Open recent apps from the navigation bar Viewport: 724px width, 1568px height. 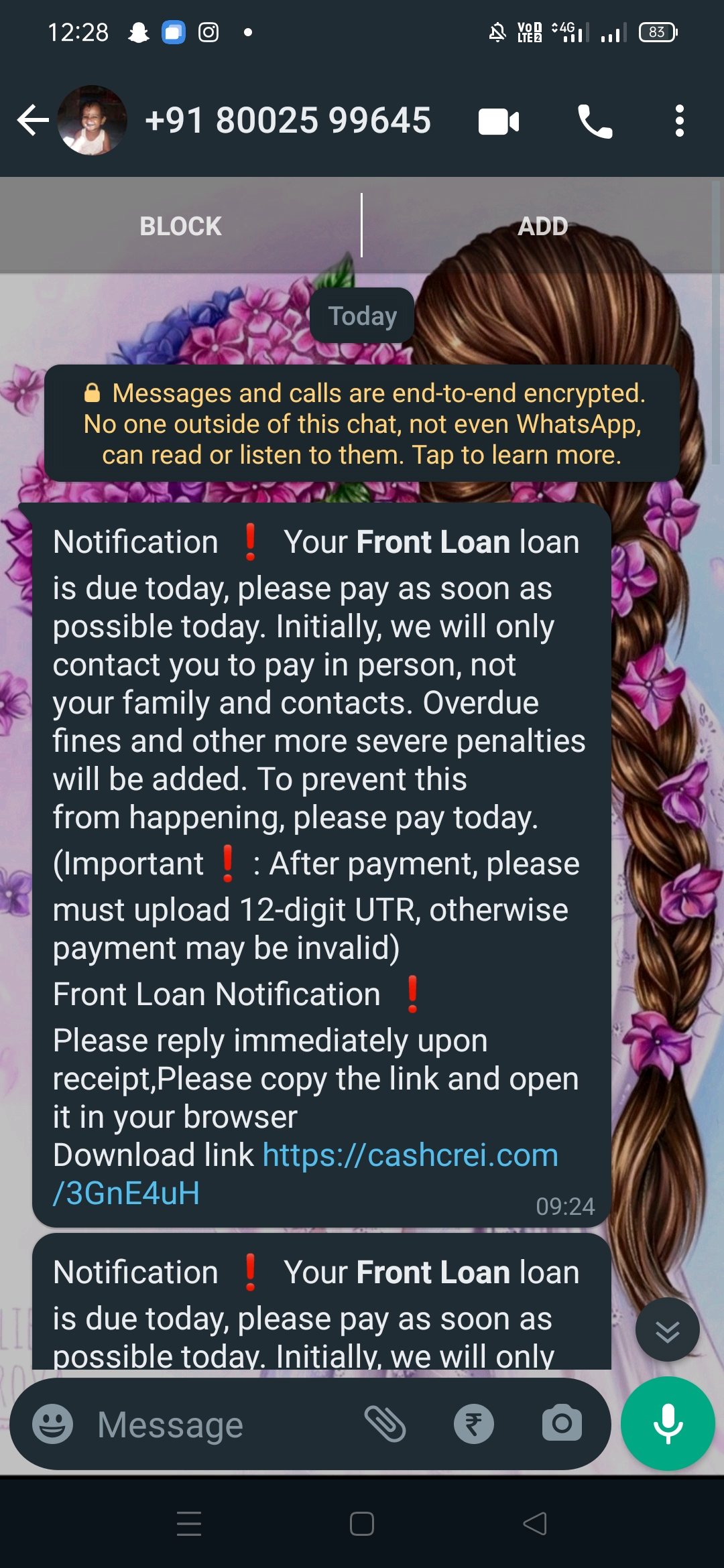(x=189, y=1524)
